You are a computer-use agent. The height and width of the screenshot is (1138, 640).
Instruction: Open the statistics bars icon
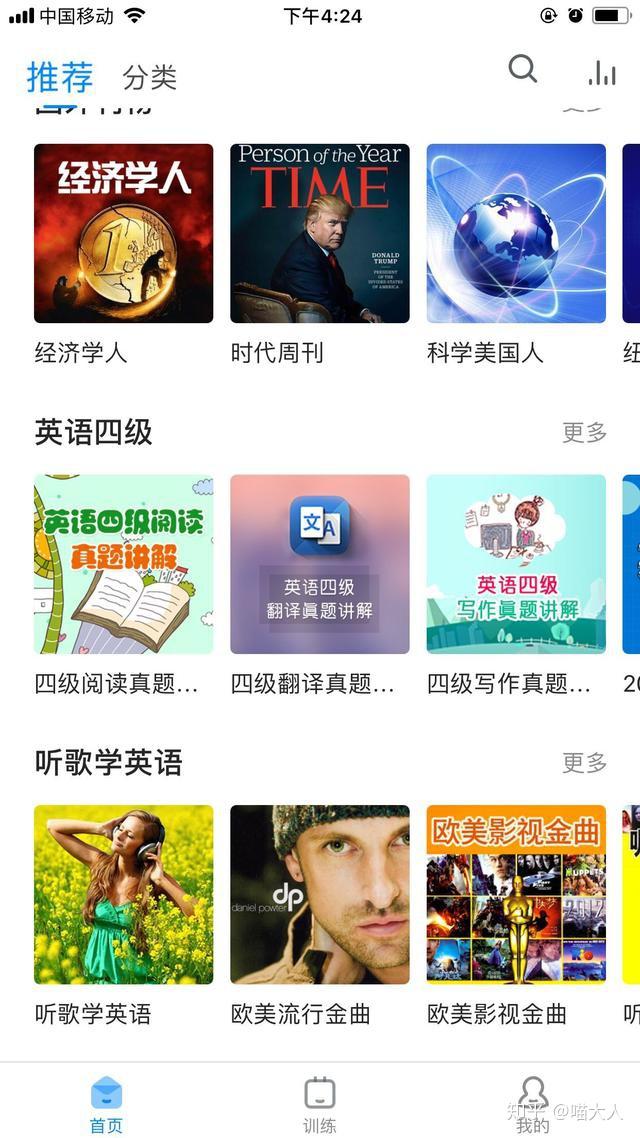pyautogui.click(x=602, y=72)
